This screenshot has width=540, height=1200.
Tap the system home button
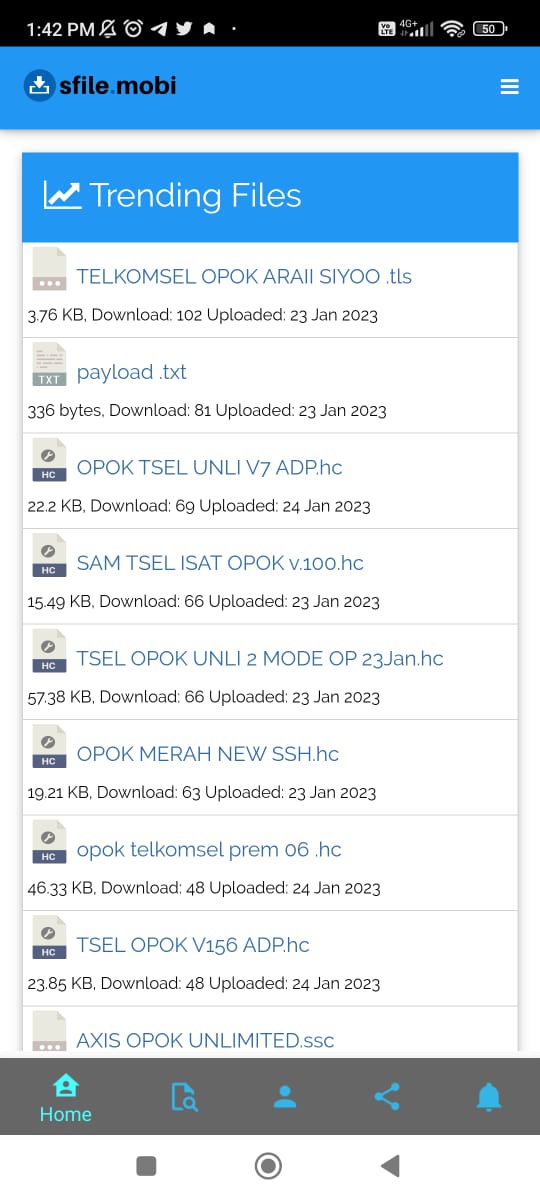[268, 1165]
